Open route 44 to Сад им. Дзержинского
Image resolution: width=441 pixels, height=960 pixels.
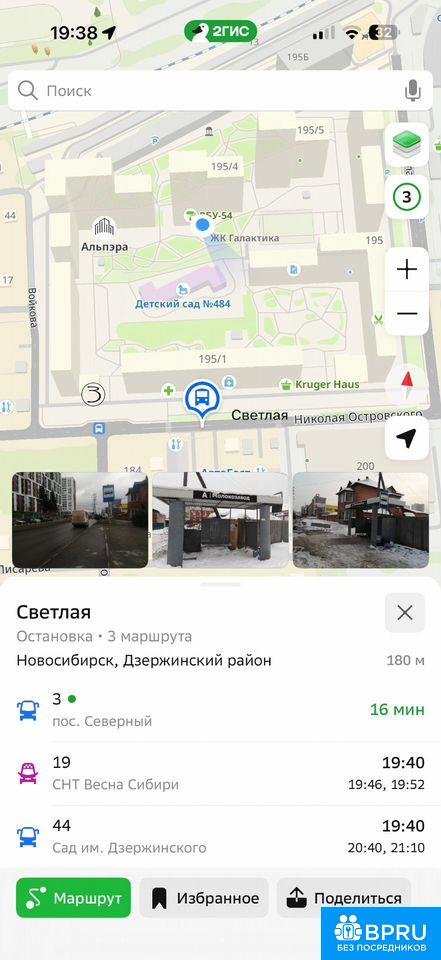220,837
